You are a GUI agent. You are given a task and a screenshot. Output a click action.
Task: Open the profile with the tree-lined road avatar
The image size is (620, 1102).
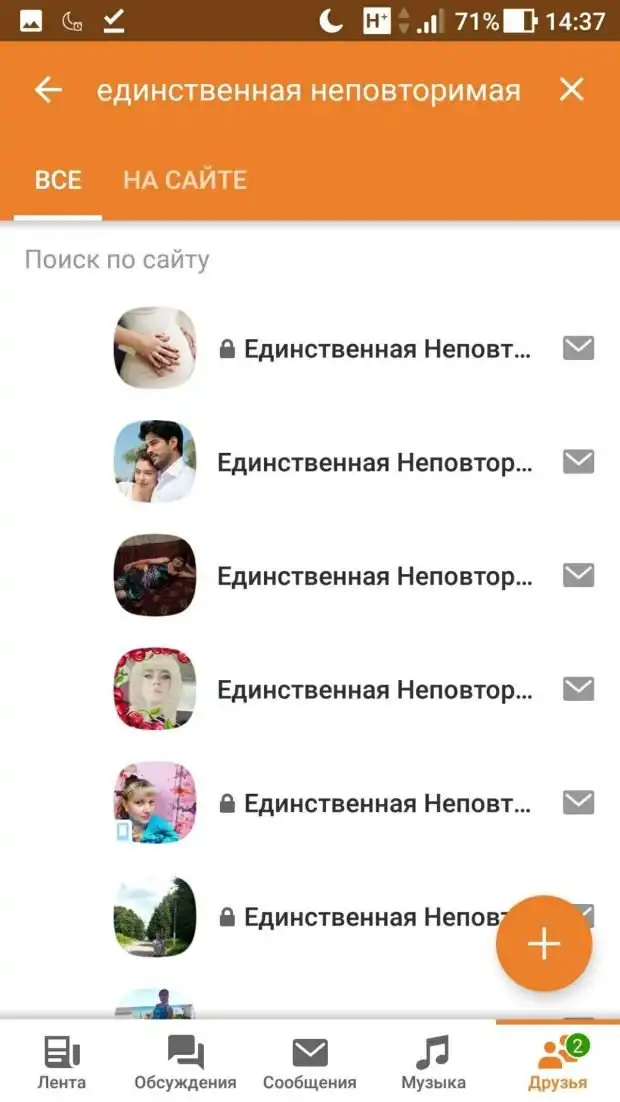pos(155,916)
